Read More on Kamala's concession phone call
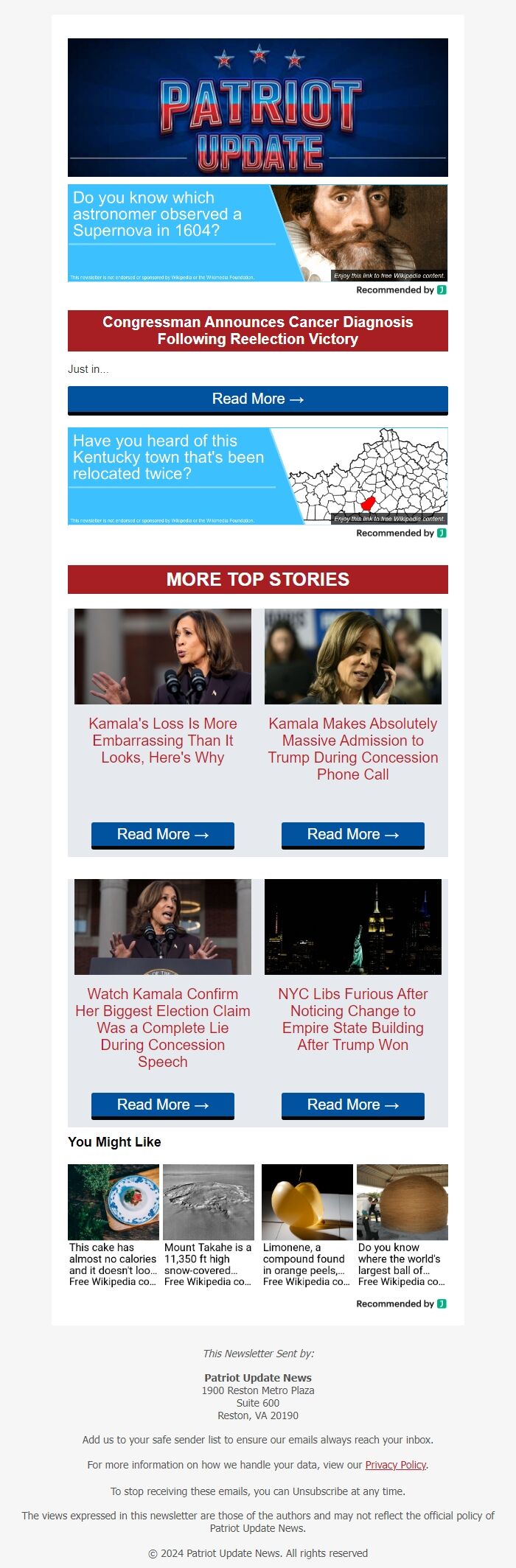 click(x=353, y=835)
